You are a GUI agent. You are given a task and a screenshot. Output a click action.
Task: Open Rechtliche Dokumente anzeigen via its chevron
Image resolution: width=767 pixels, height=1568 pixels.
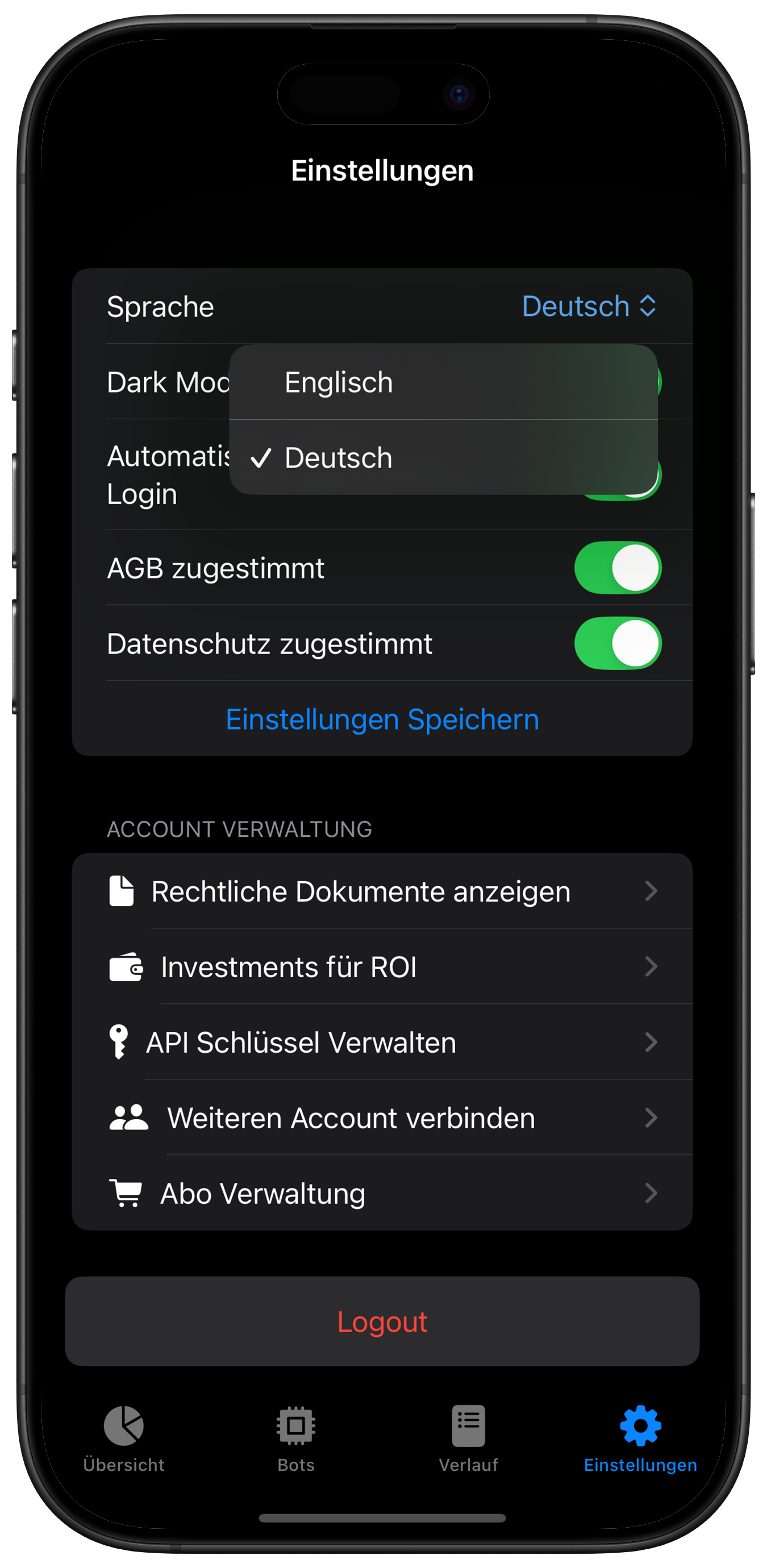(653, 891)
